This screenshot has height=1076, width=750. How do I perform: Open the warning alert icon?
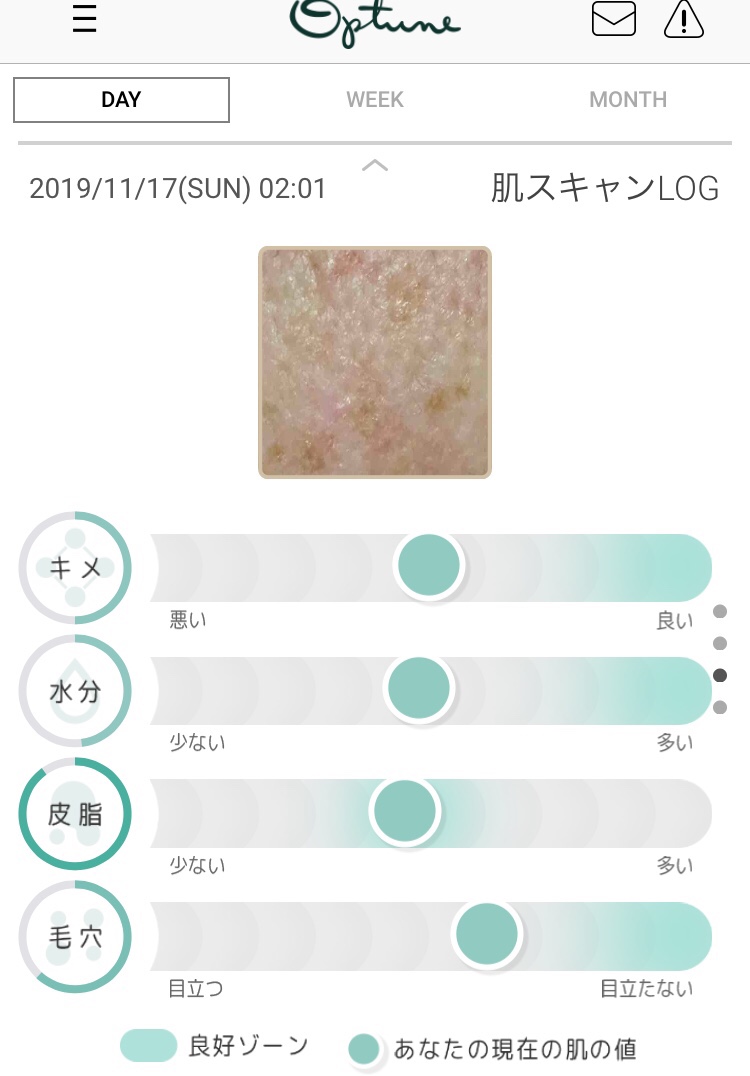coord(683,18)
